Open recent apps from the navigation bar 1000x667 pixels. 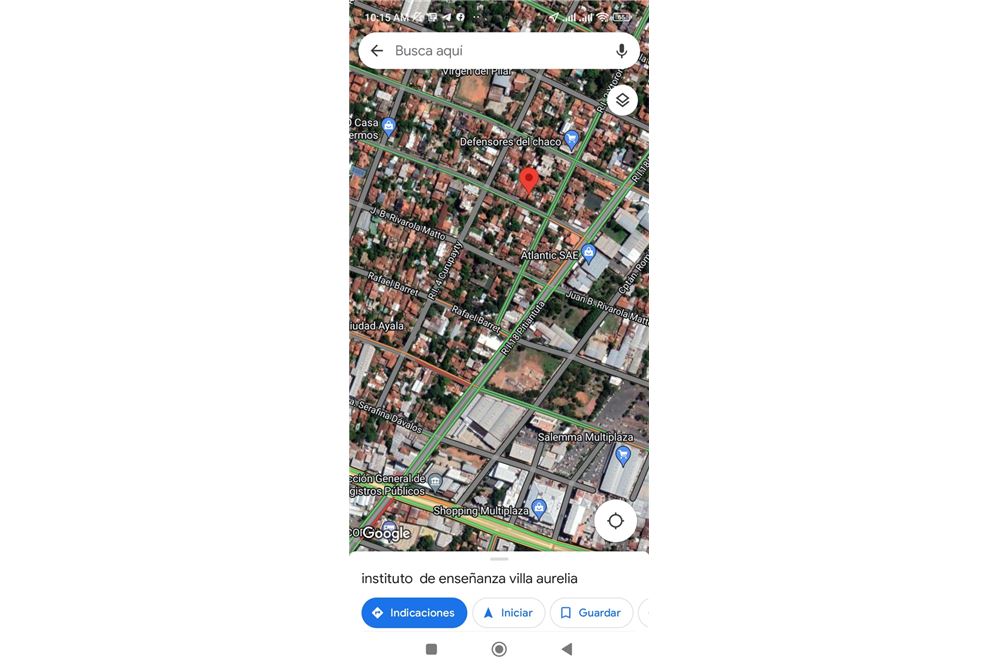click(432, 649)
